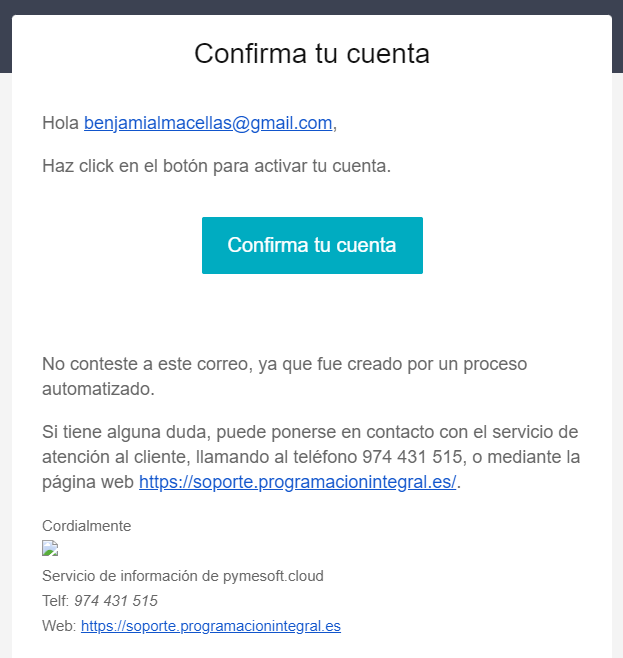The height and width of the screenshot is (658, 623).
Task: Open the Web link in the signature
Action: [210, 627]
